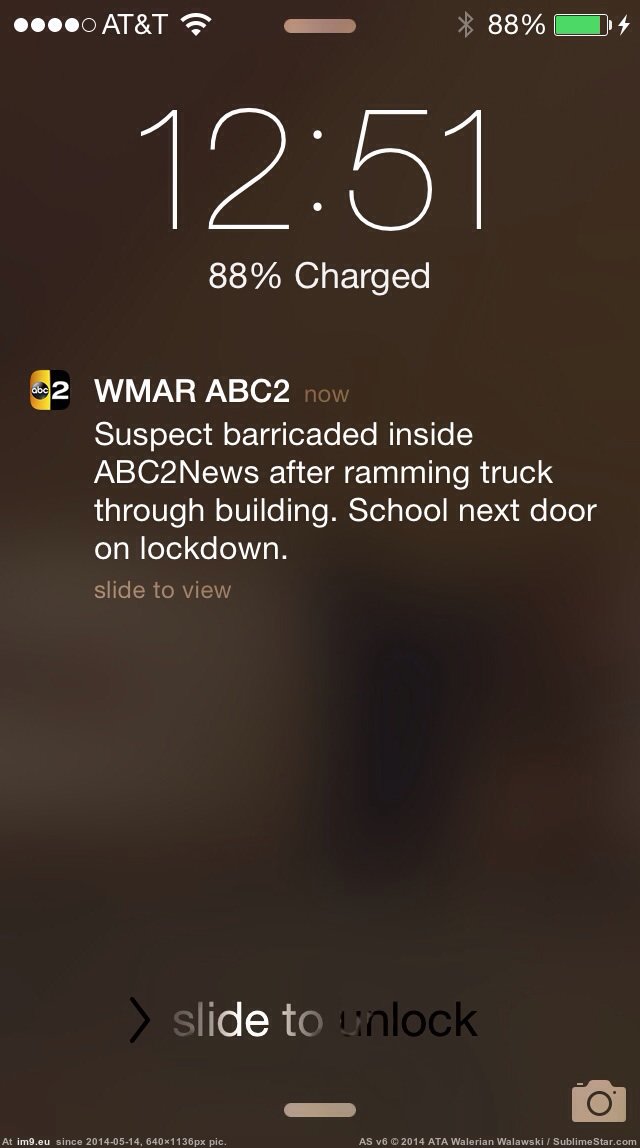
Task: Tap the camera shortcut icon
Action: point(598,1100)
